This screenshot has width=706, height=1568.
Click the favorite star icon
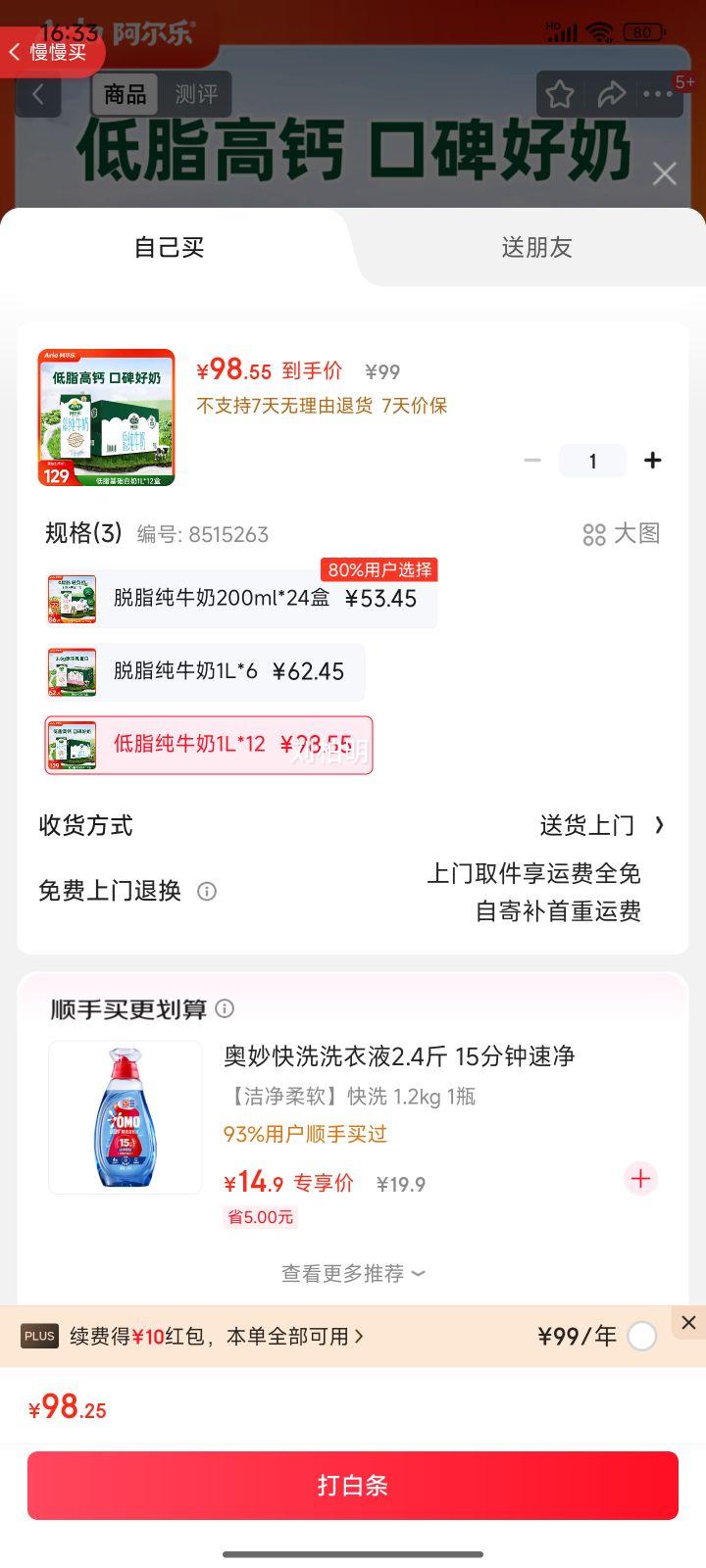(560, 94)
